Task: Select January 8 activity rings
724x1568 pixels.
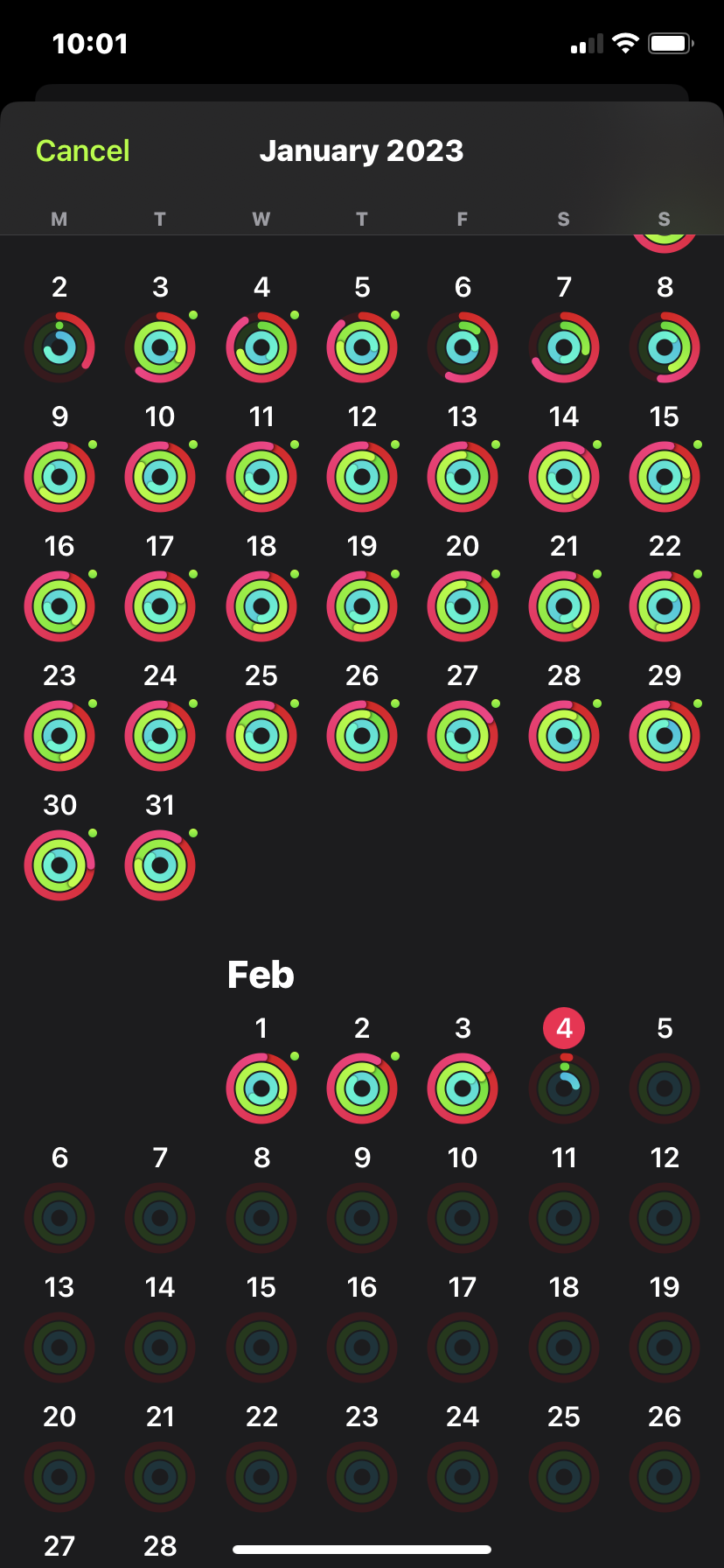Action: (665, 347)
